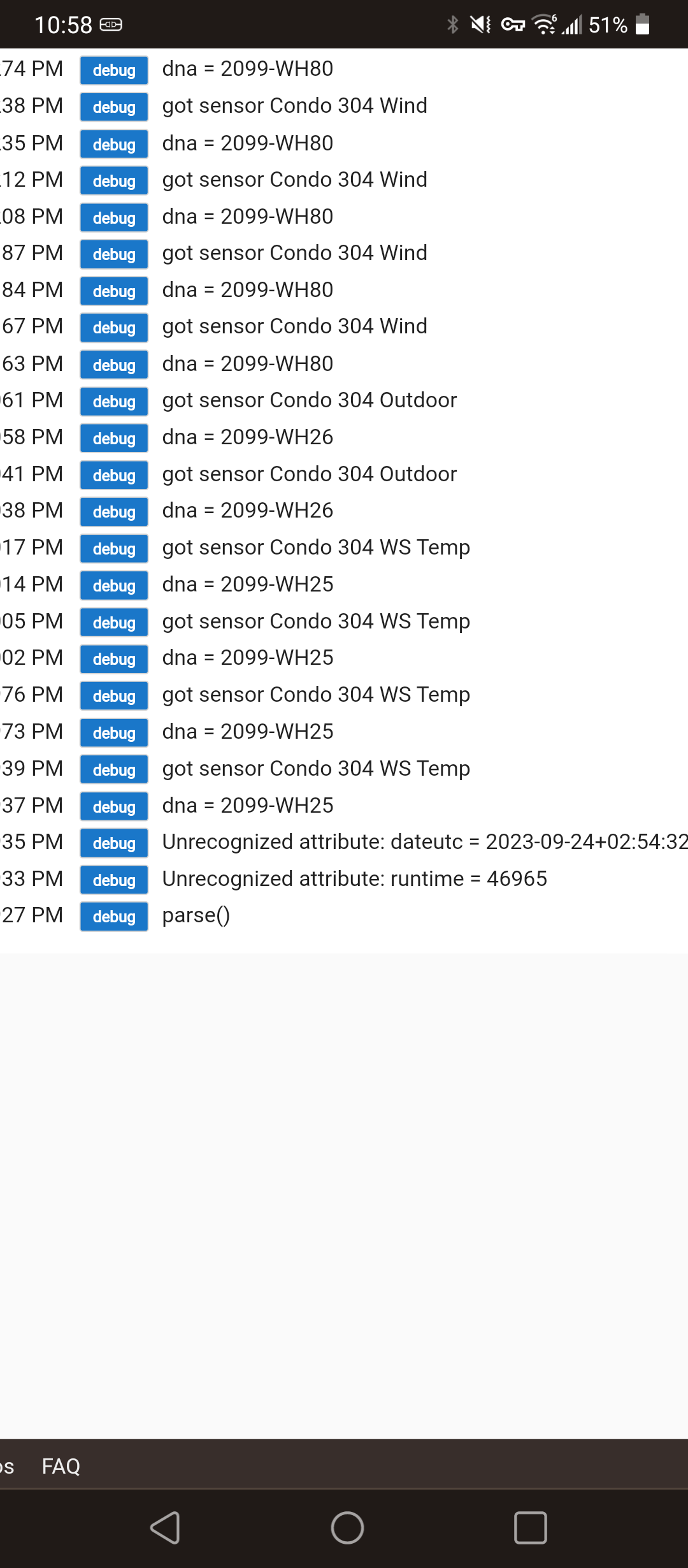Open the FAQ menu item

61,1465
